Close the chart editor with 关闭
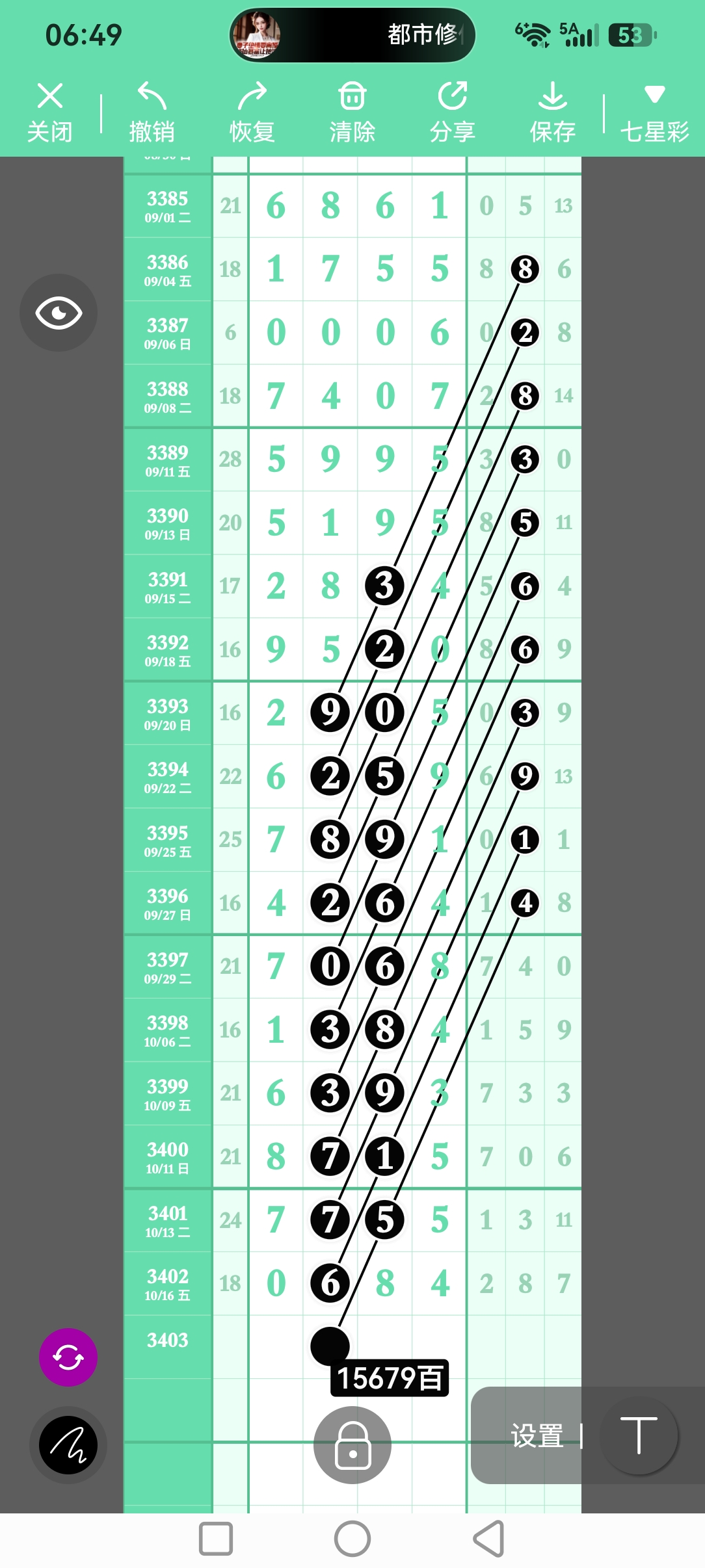Viewport: 705px width, 1568px height. 49,112
